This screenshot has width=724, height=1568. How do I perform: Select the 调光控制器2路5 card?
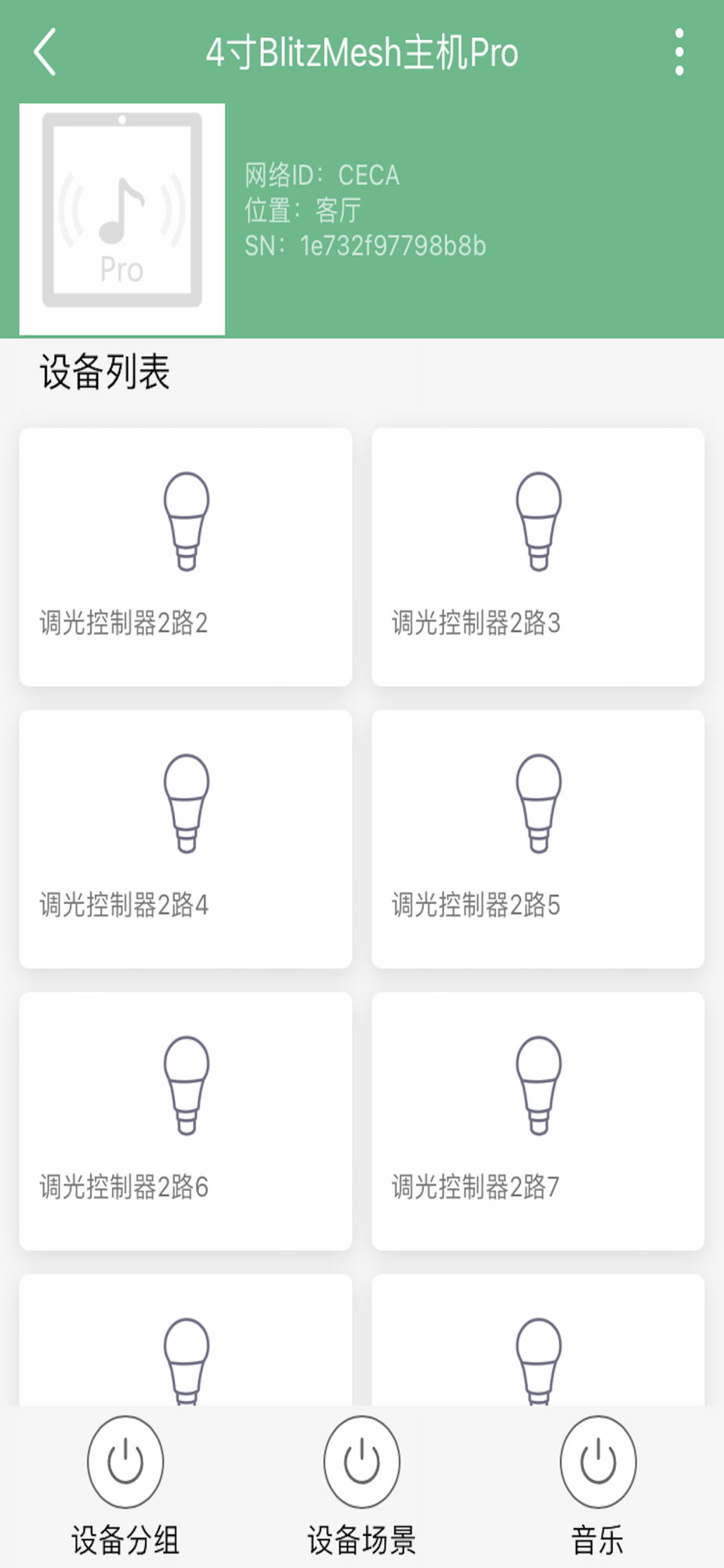coord(538,839)
